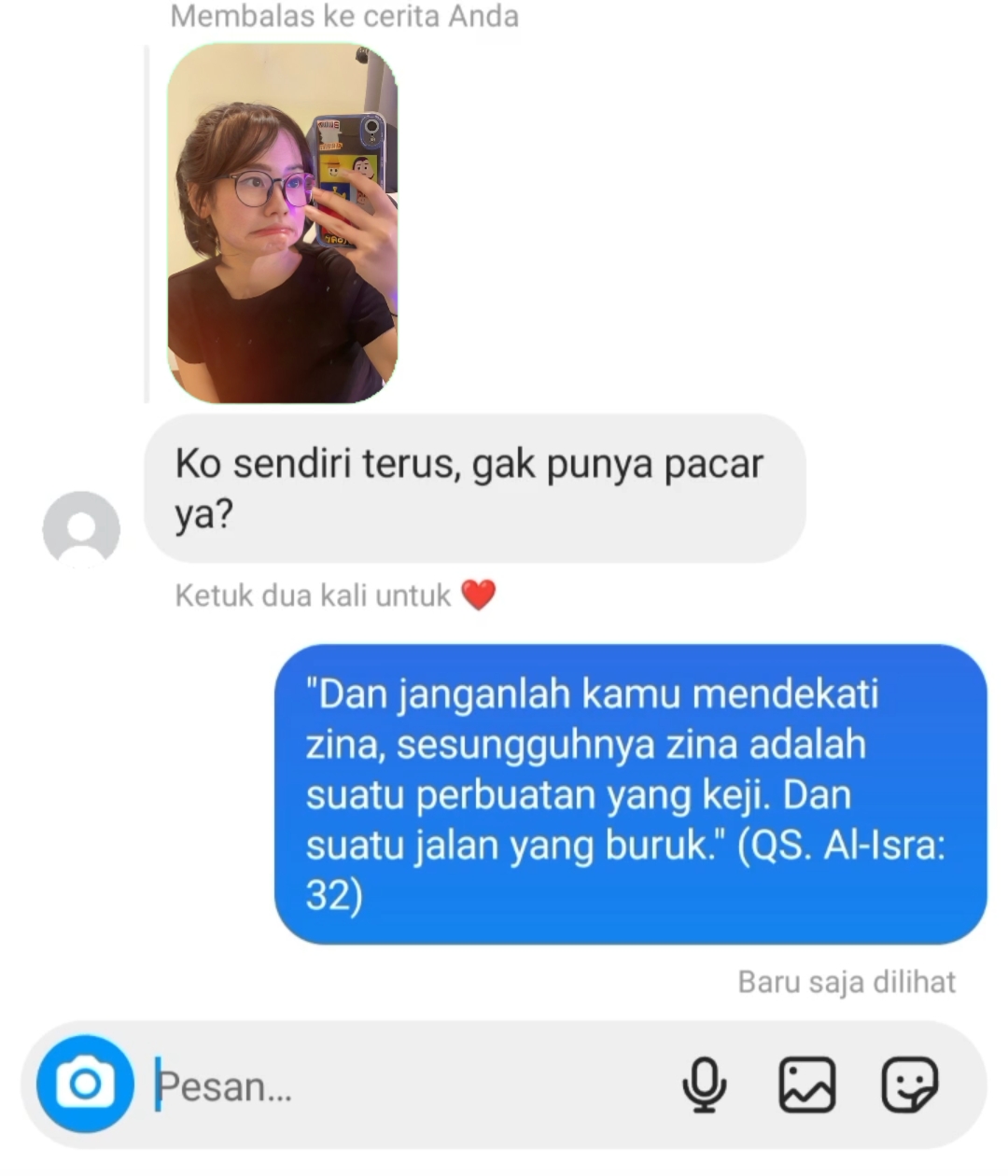The image size is (1008, 1176).
Task: Open the sender's profile avatar
Action: [81, 528]
